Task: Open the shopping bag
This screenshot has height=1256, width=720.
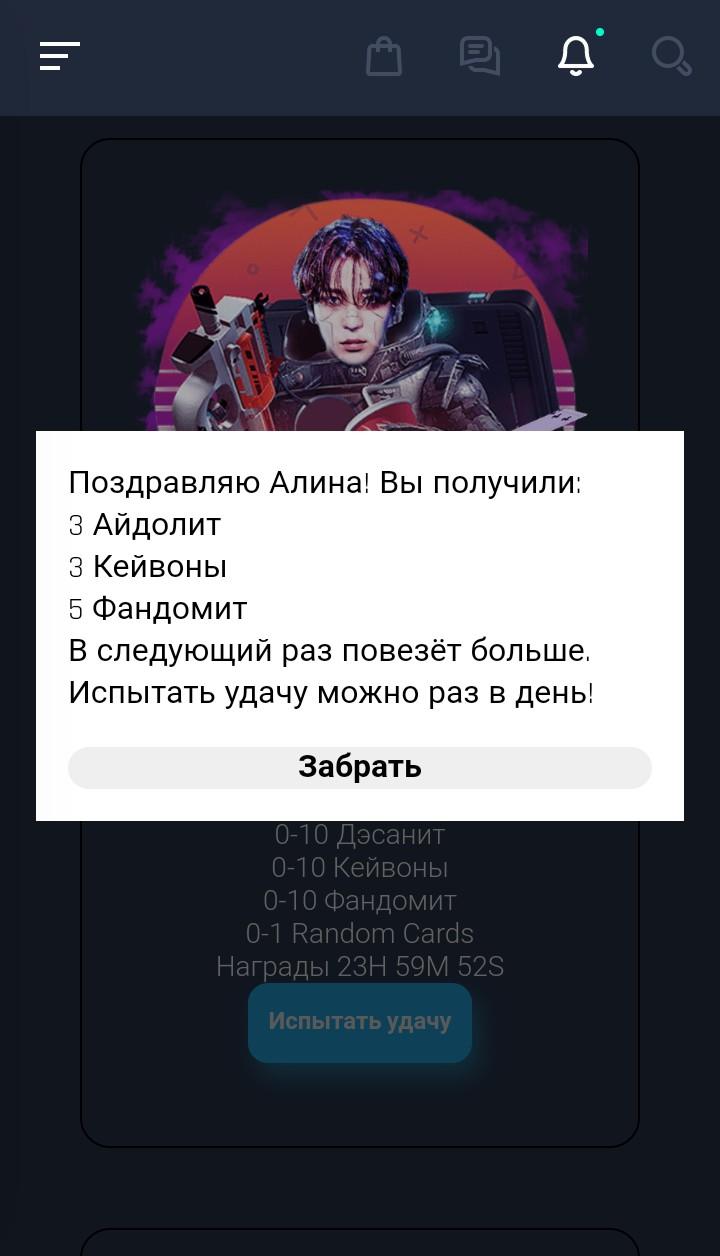Action: pos(384,57)
